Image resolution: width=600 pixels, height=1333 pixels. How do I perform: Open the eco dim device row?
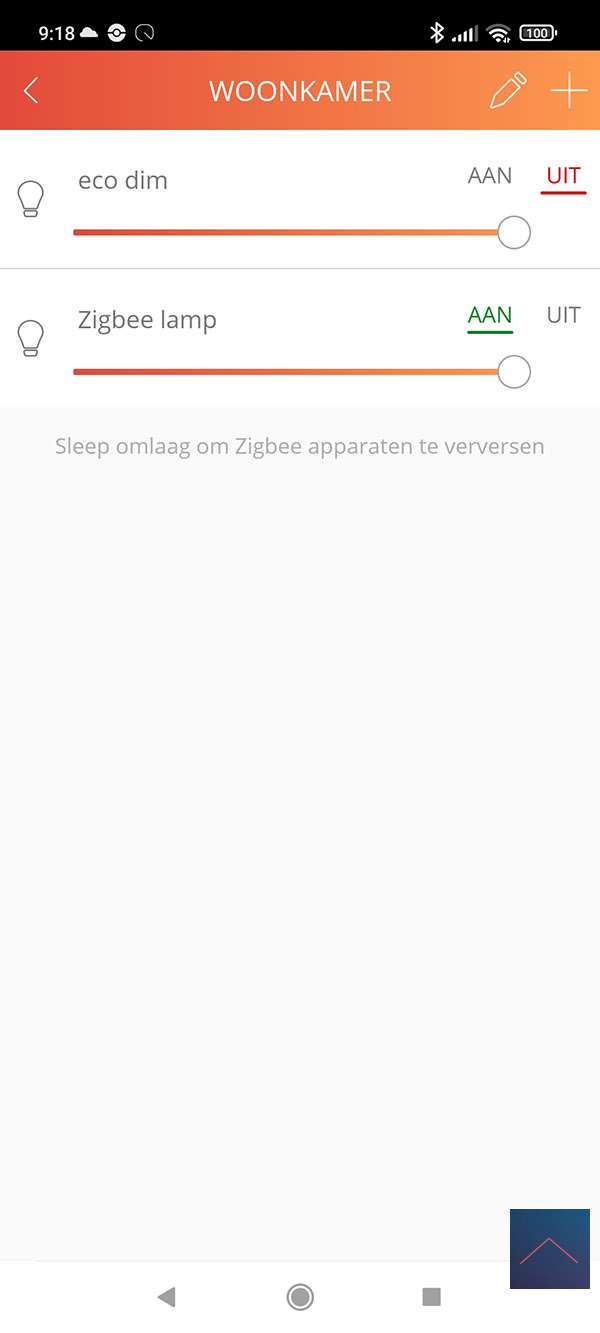123,181
